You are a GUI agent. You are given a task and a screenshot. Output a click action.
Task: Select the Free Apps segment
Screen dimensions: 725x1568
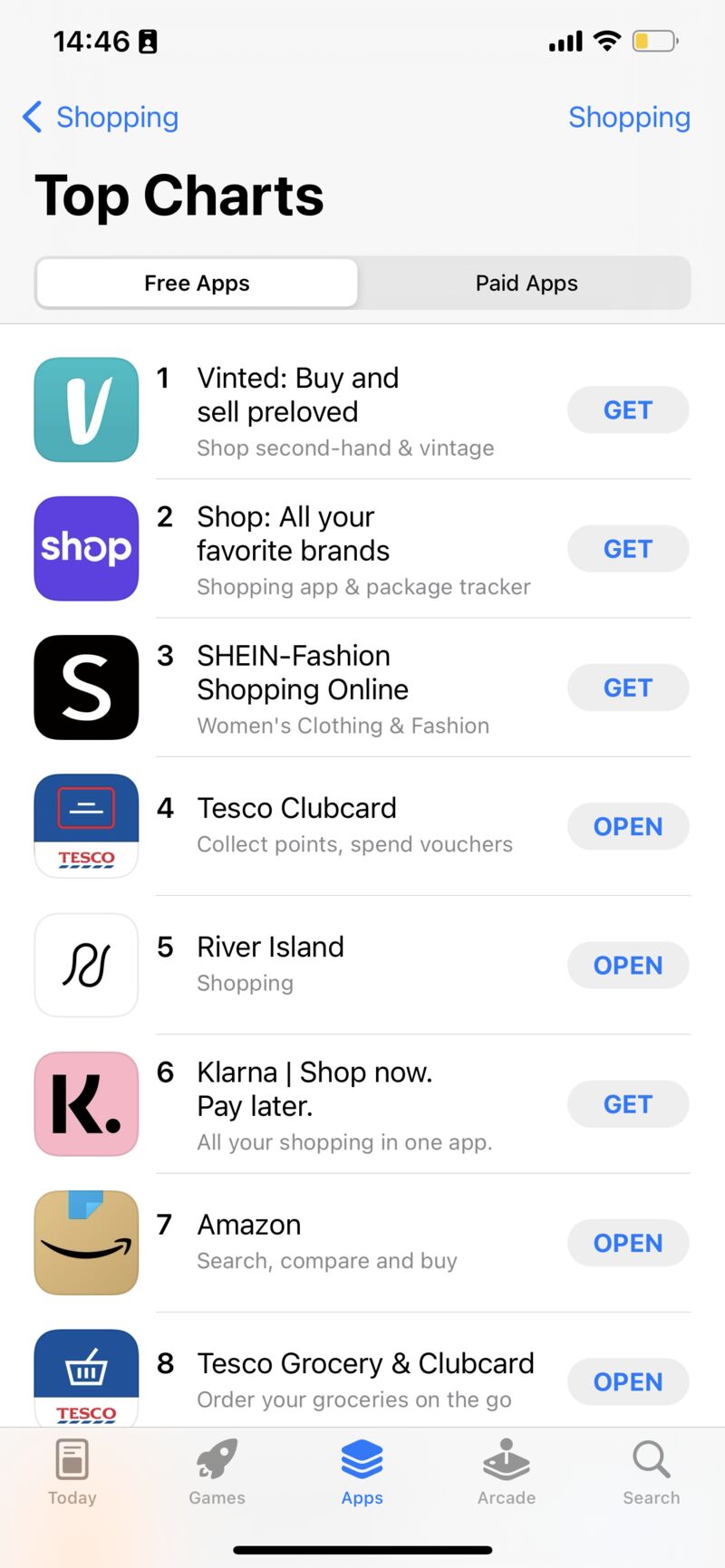[x=197, y=284]
